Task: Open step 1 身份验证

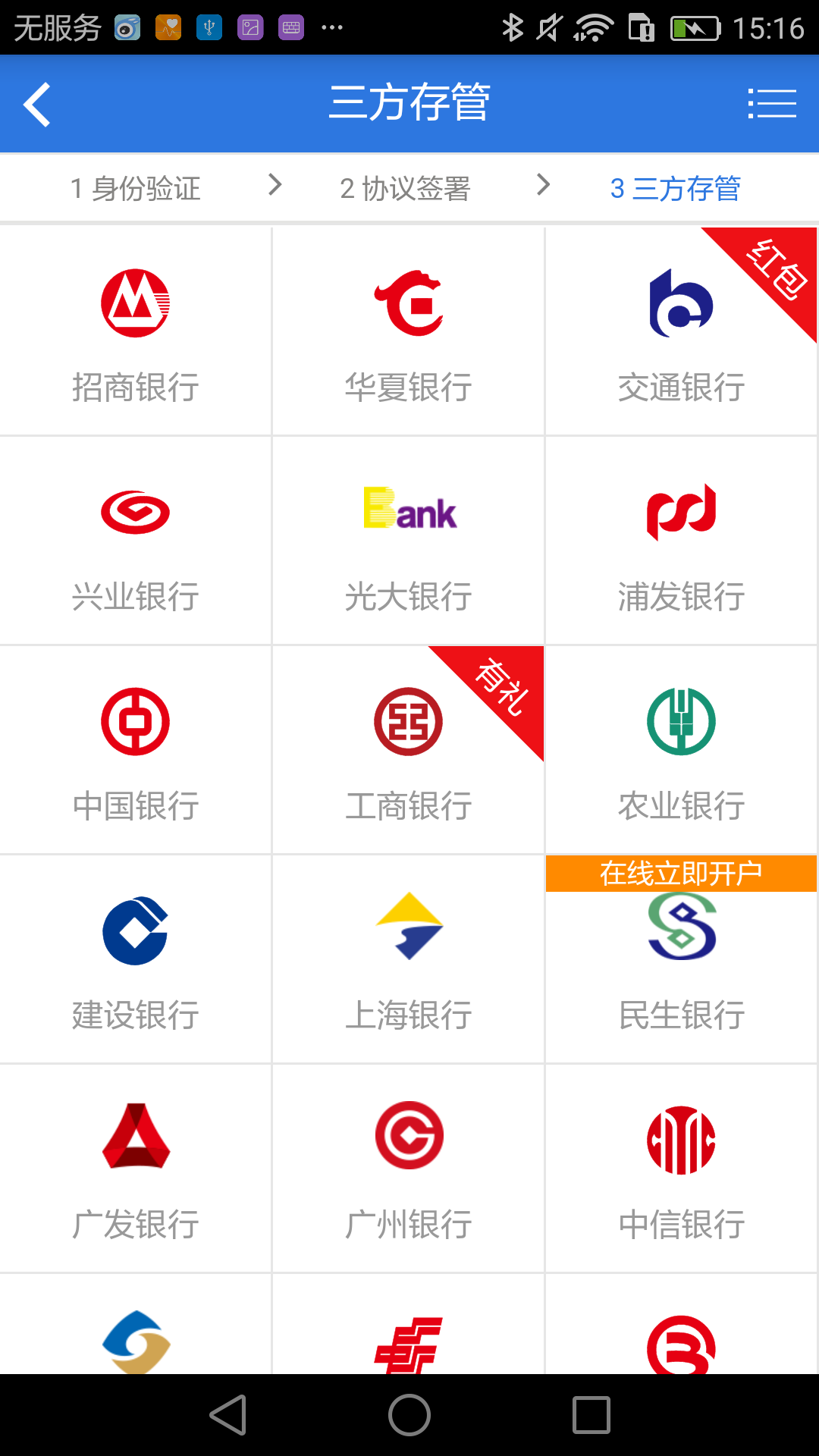Action: tap(135, 187)
